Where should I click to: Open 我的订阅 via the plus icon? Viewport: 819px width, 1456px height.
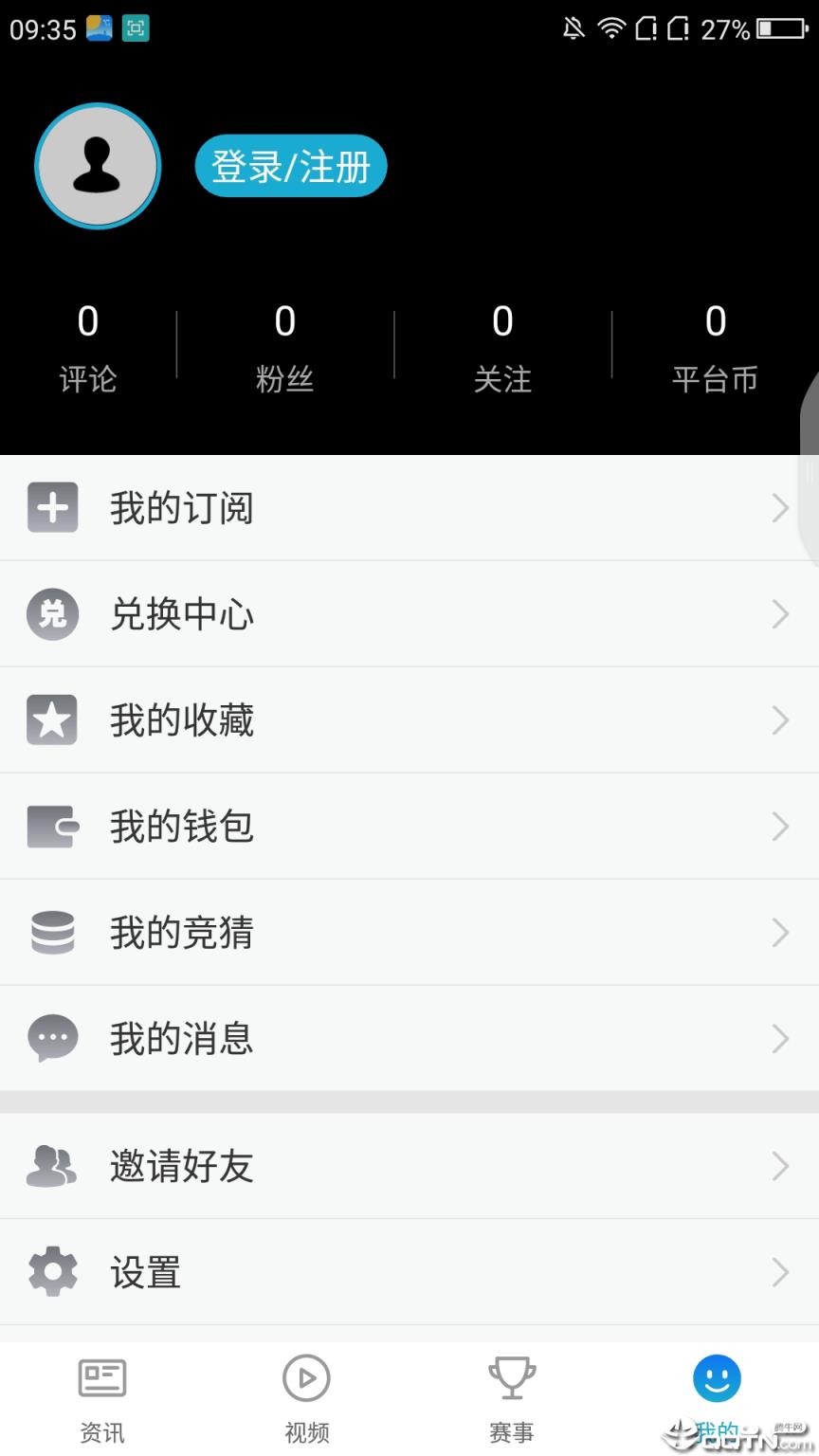[x=52, y=507]
